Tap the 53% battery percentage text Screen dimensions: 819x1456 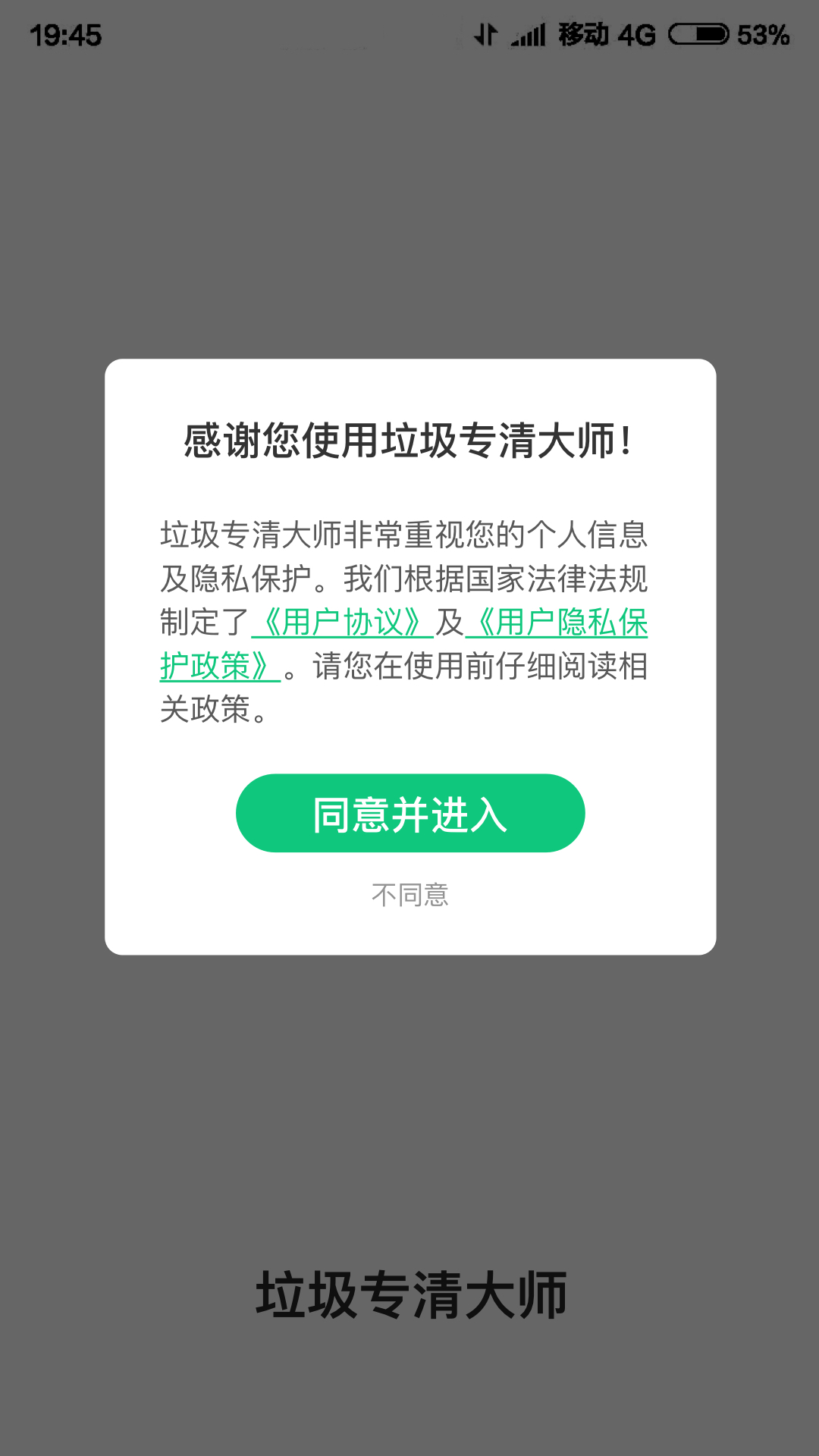click(762, 33)
